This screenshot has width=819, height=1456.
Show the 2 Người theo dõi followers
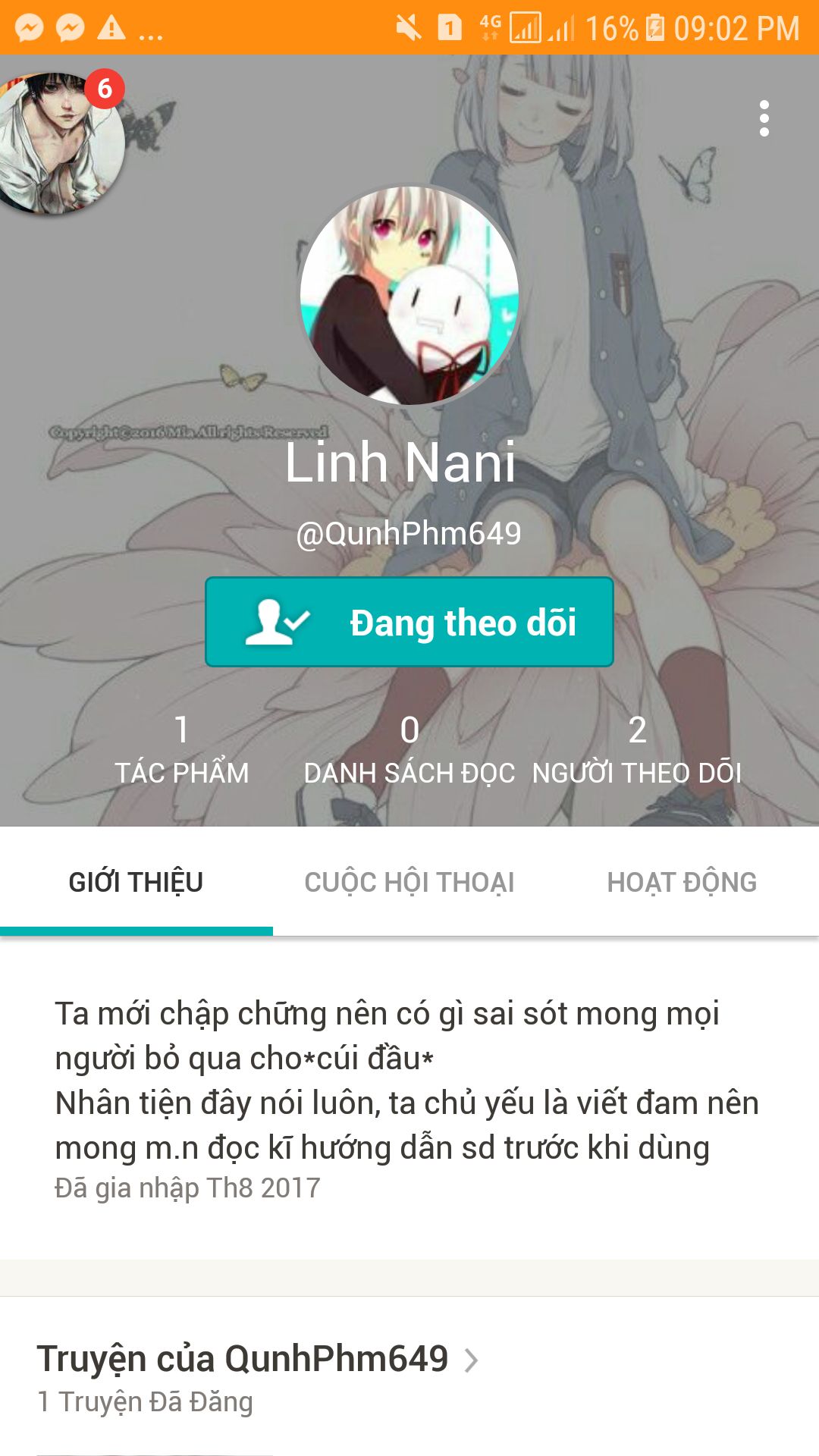pos(637,749)
